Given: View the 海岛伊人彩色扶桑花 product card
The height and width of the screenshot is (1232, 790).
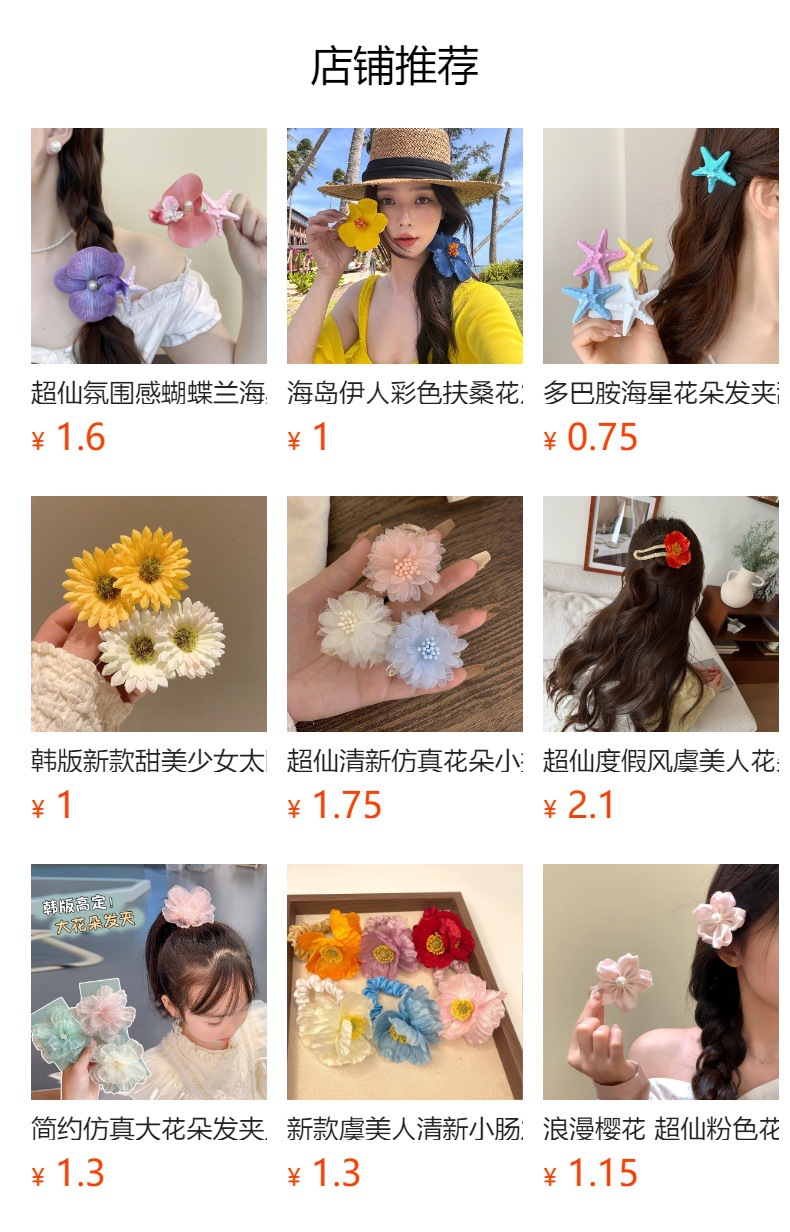Looking at the screenshot, I should point(404,246).
